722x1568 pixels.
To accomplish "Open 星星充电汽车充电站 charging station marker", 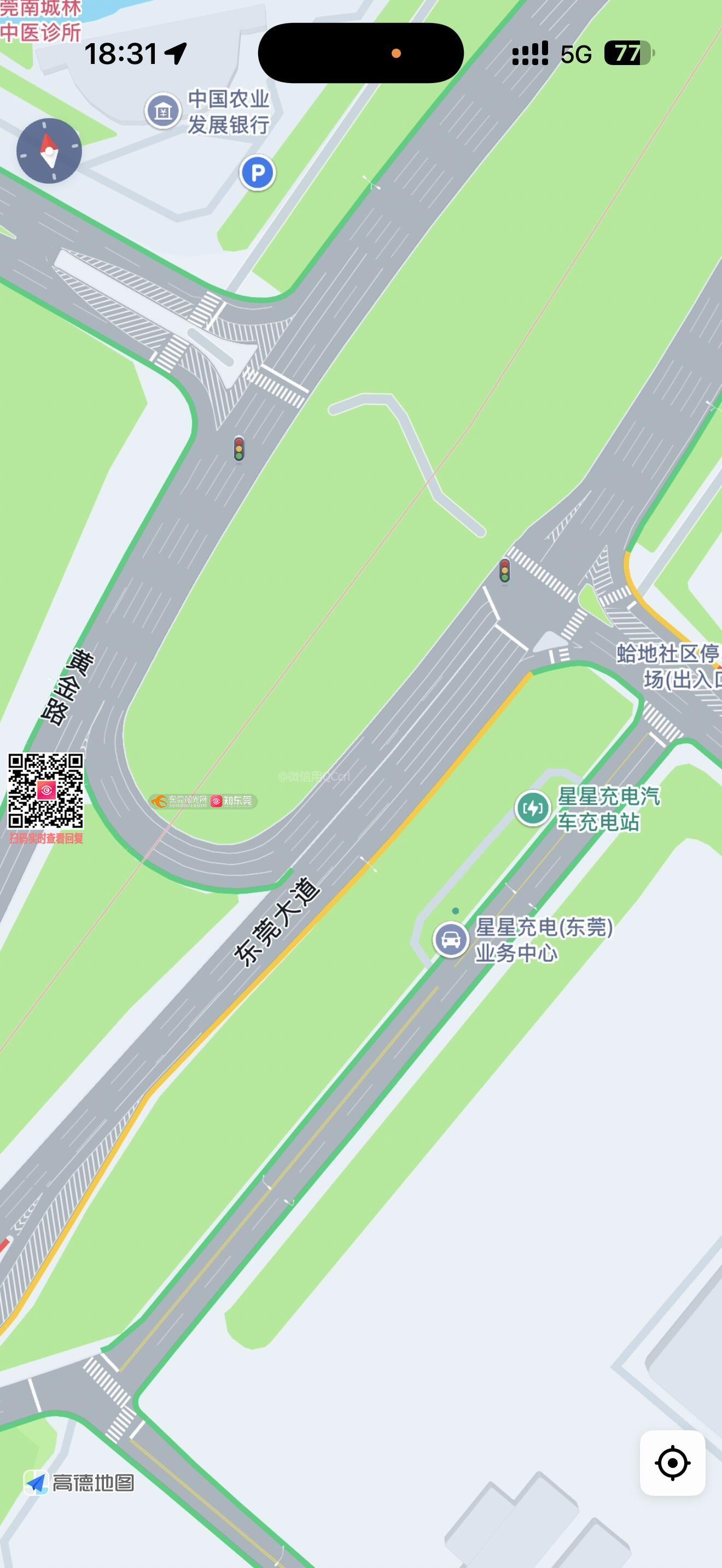I will [x=533, y=809].
